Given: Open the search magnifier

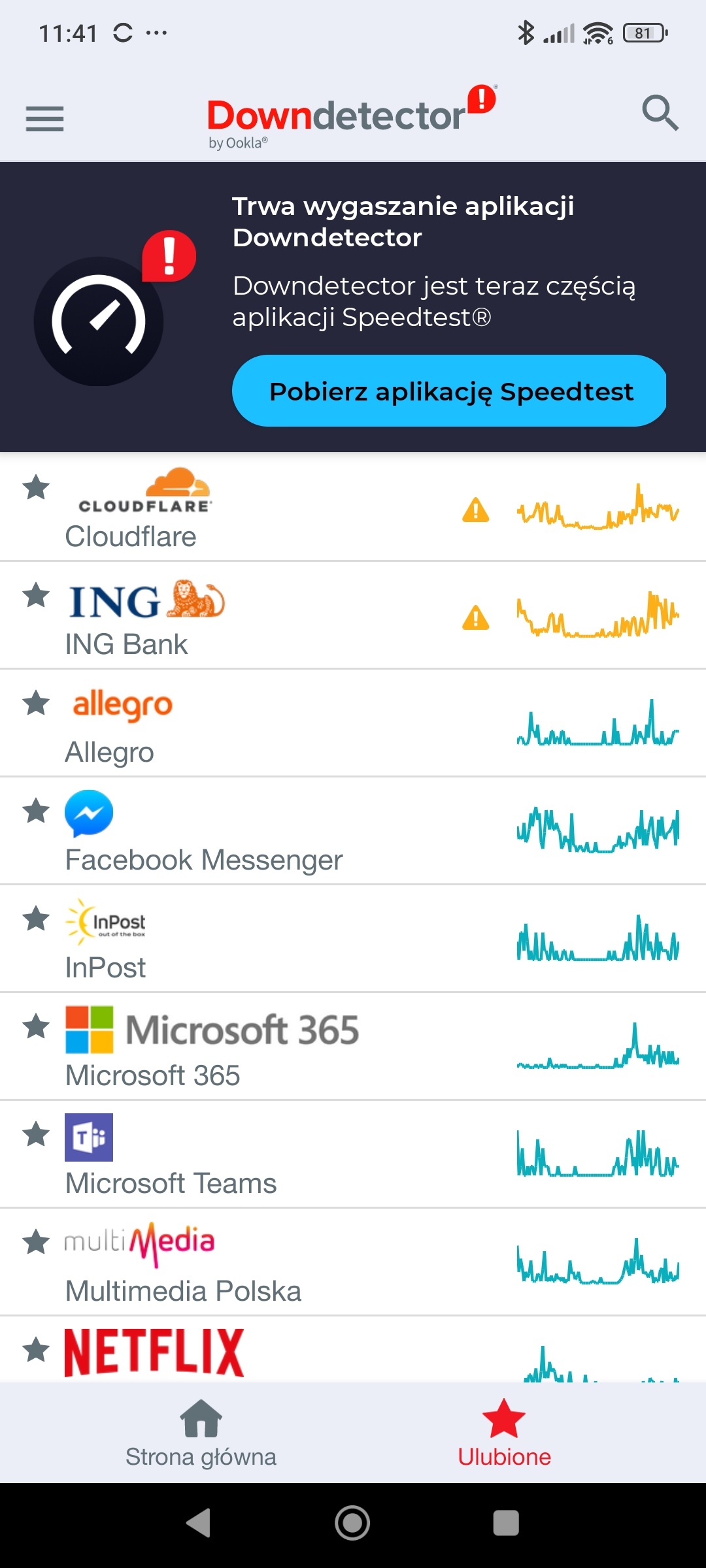Looking at the screenshot, I should (660, 113).
